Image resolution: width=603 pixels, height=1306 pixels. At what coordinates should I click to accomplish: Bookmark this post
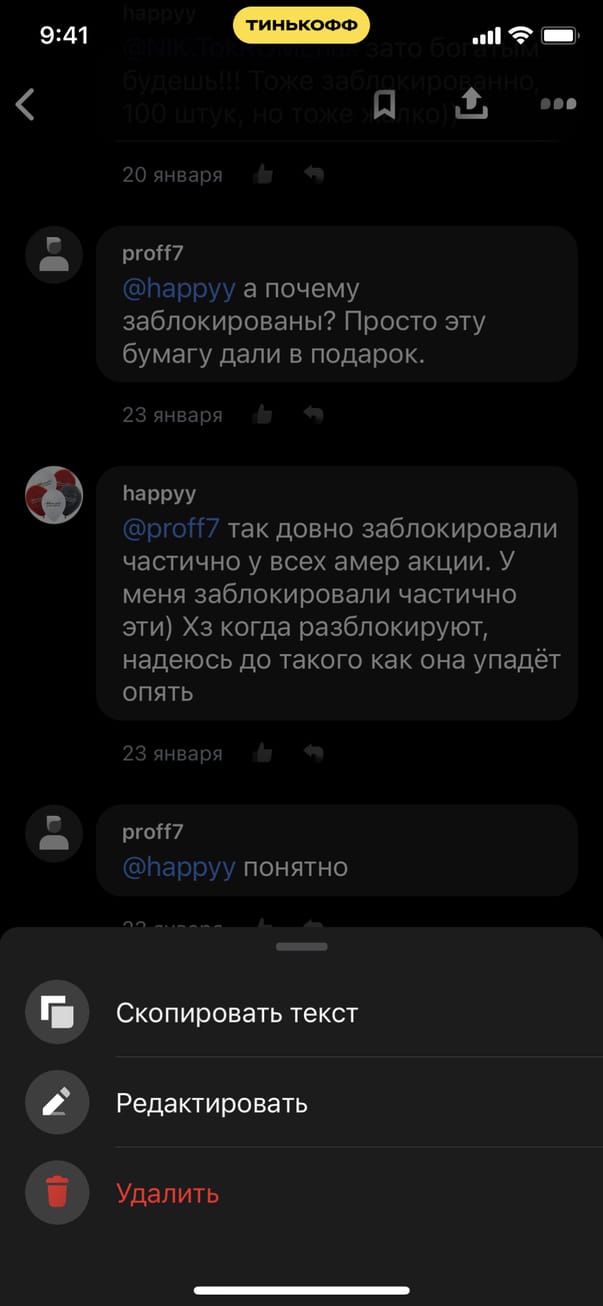[x=384, y=104]
